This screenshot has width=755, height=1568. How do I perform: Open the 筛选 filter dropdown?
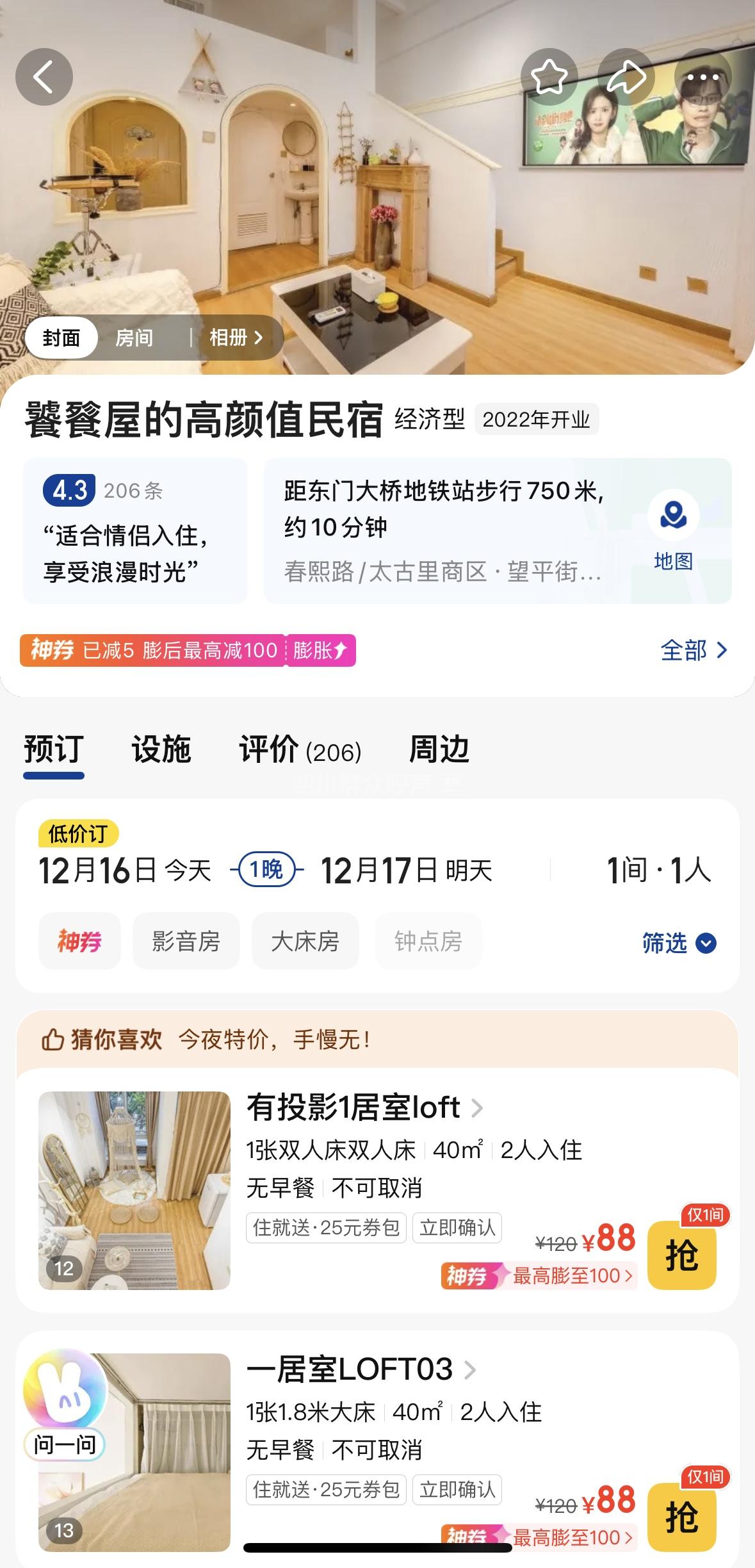(678, 943)
